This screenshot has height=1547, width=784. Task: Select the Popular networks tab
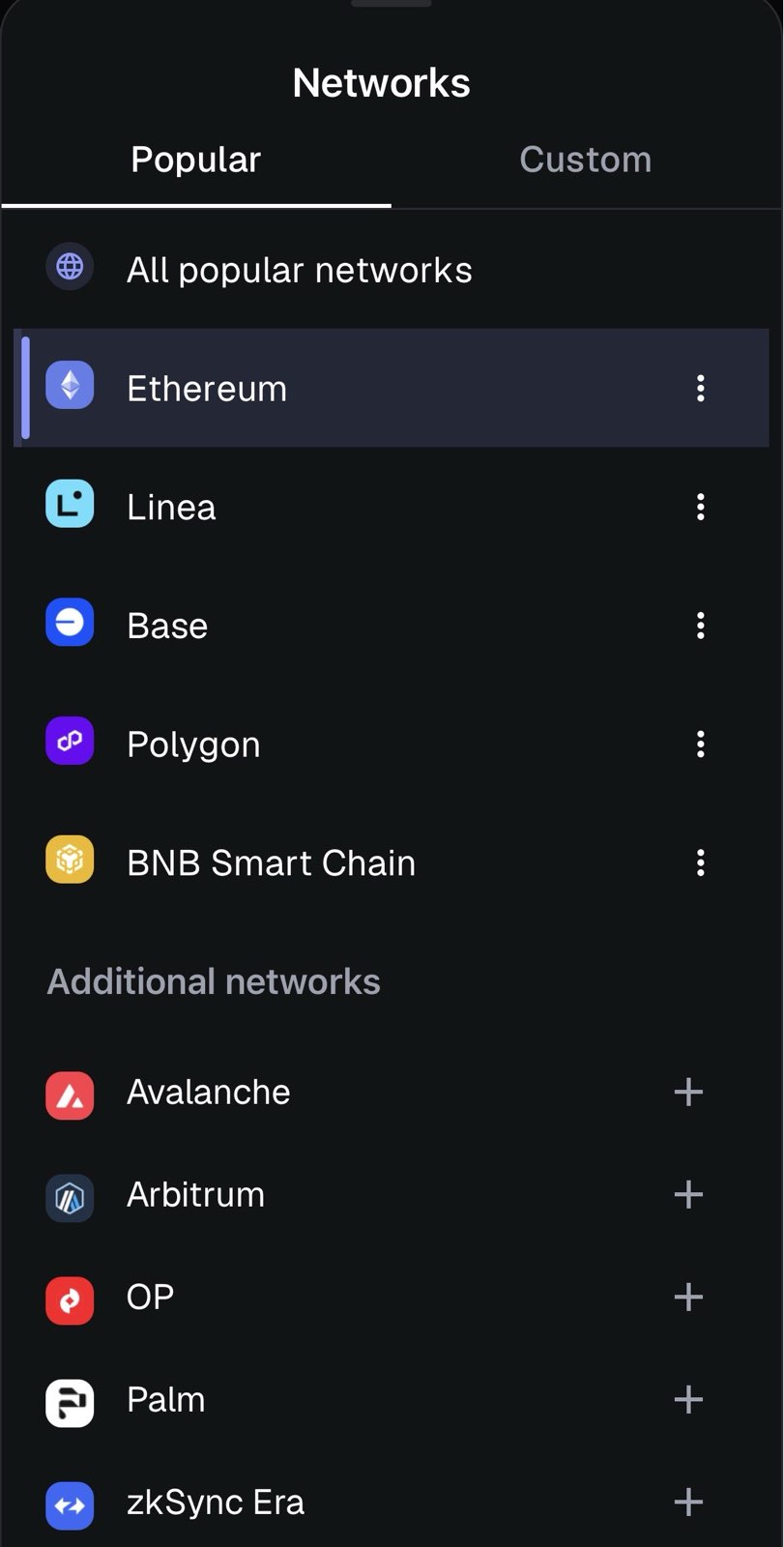point(195,159)
